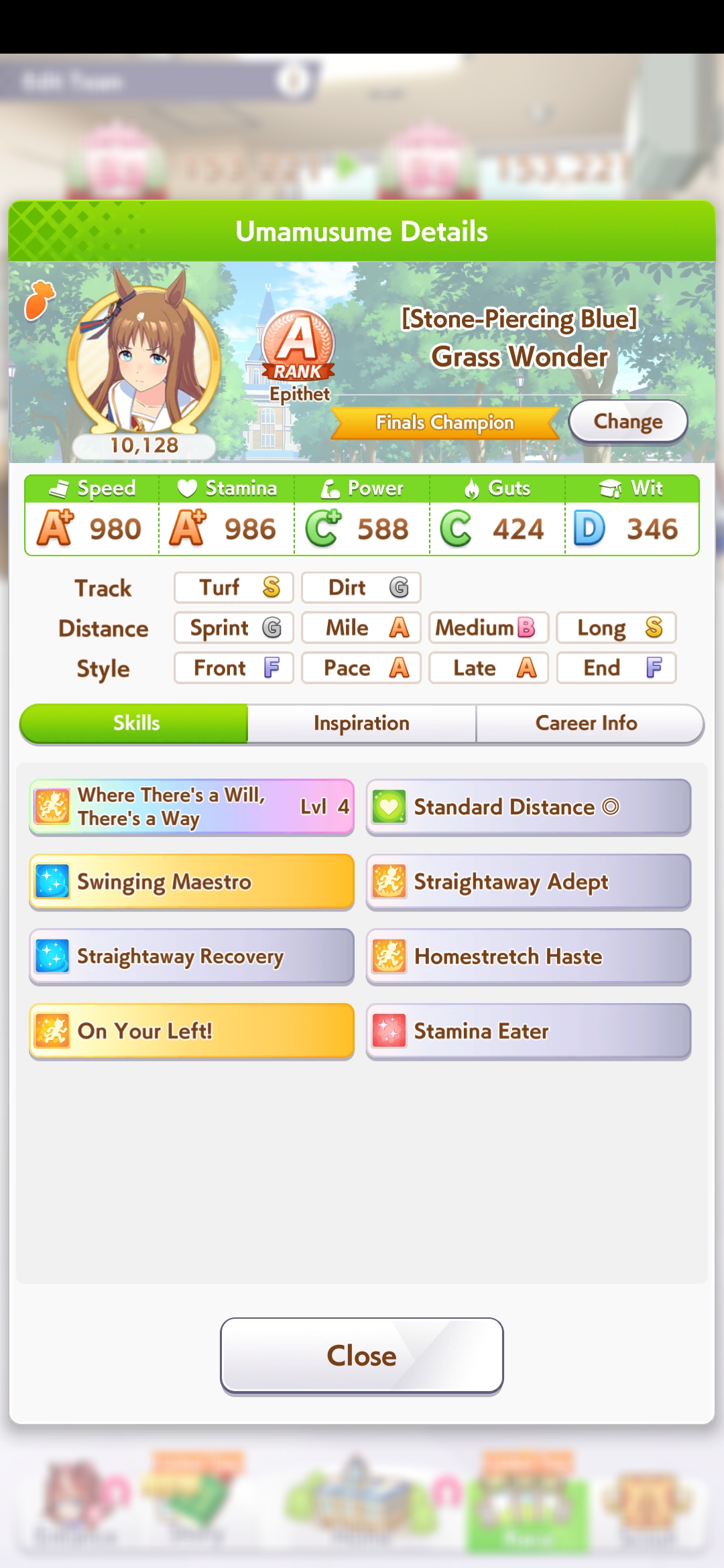
Task: Open the Straightaway Adept skill
Action: (528, 882)
